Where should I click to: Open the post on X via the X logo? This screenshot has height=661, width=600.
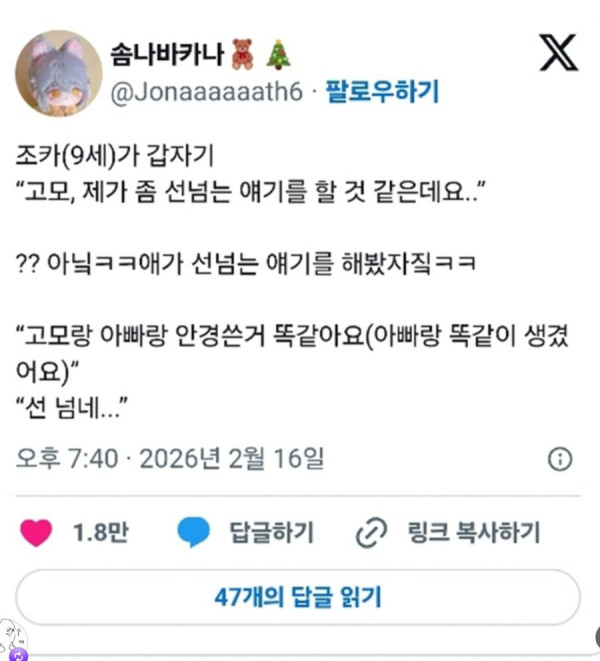pos(558,52)
